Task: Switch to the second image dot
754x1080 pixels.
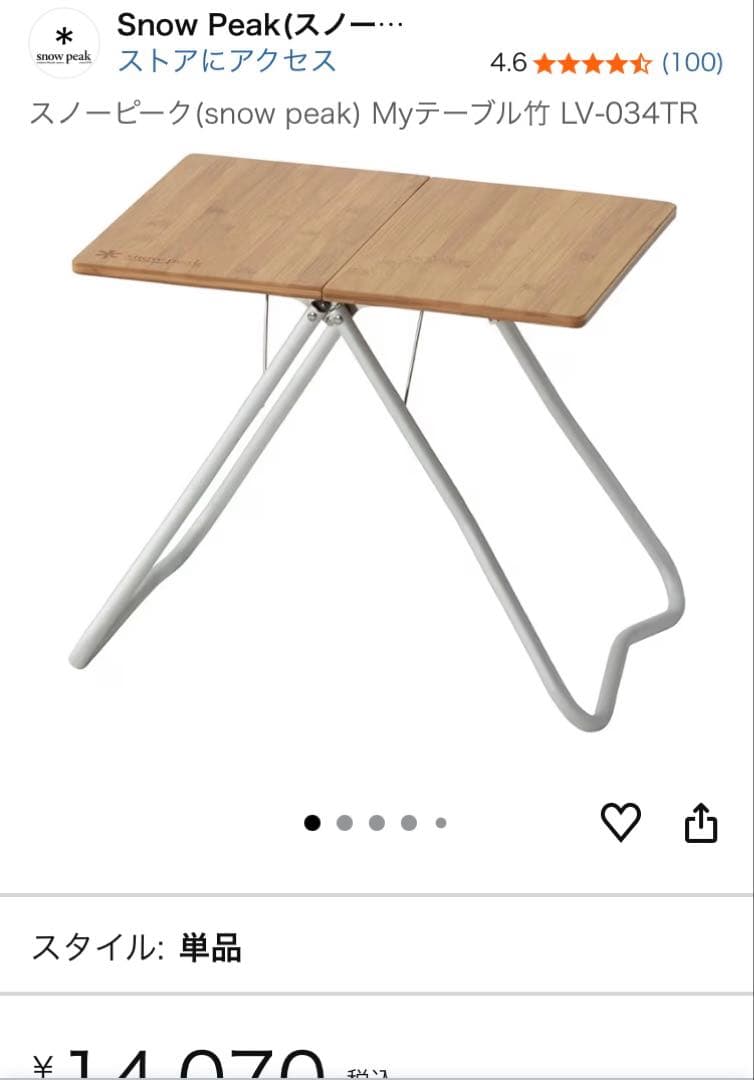Action: click(345, 822)
